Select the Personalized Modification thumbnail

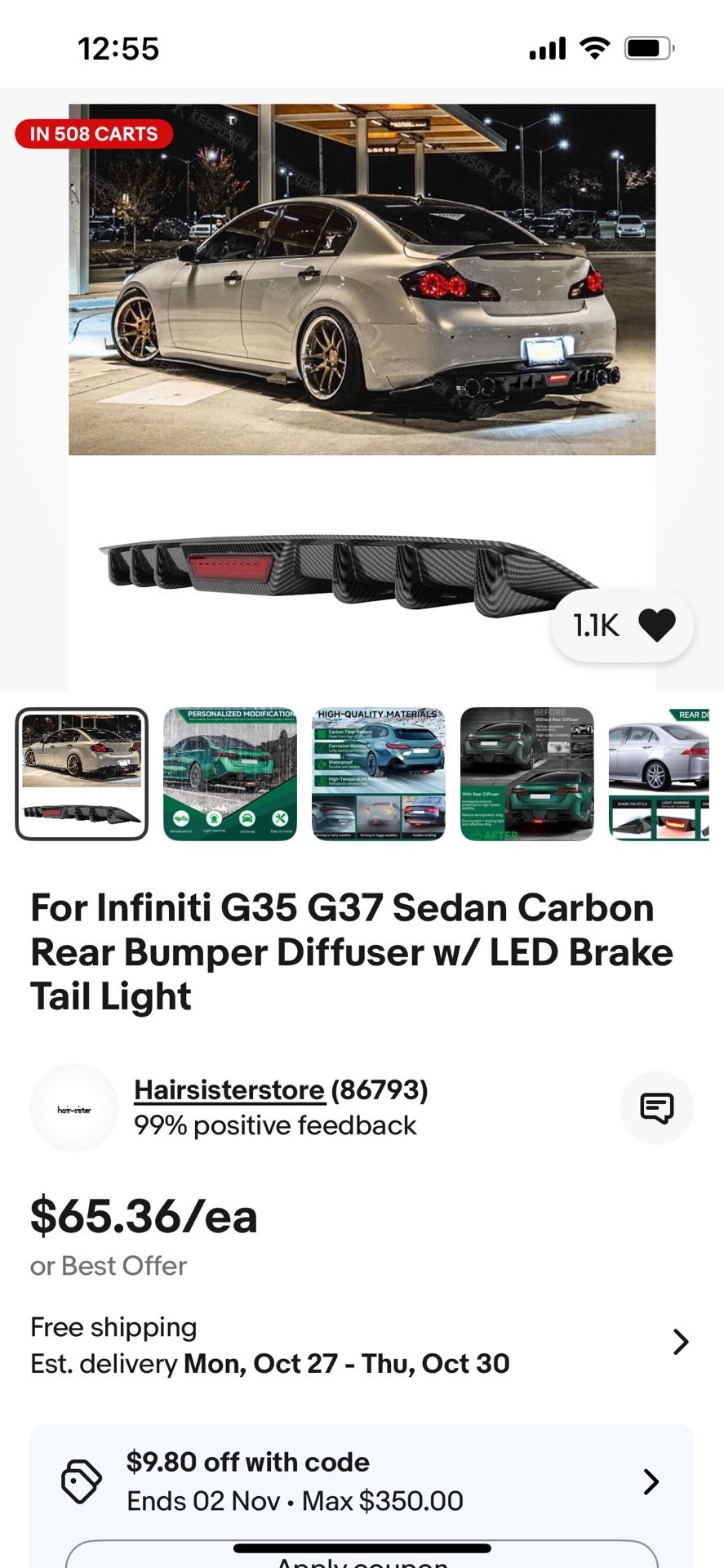229,774
